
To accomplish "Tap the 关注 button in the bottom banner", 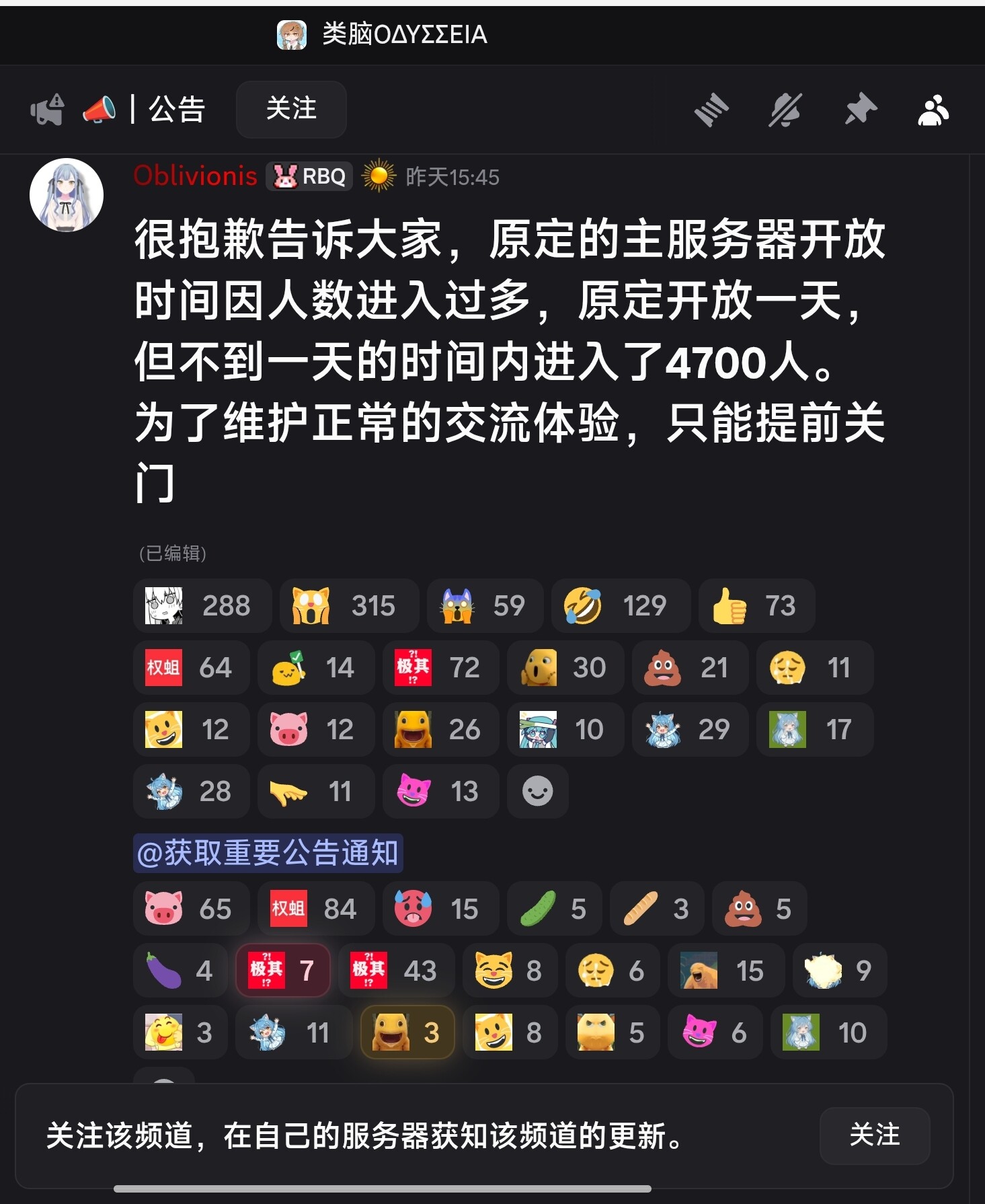I will click(x=874, y=1135).
